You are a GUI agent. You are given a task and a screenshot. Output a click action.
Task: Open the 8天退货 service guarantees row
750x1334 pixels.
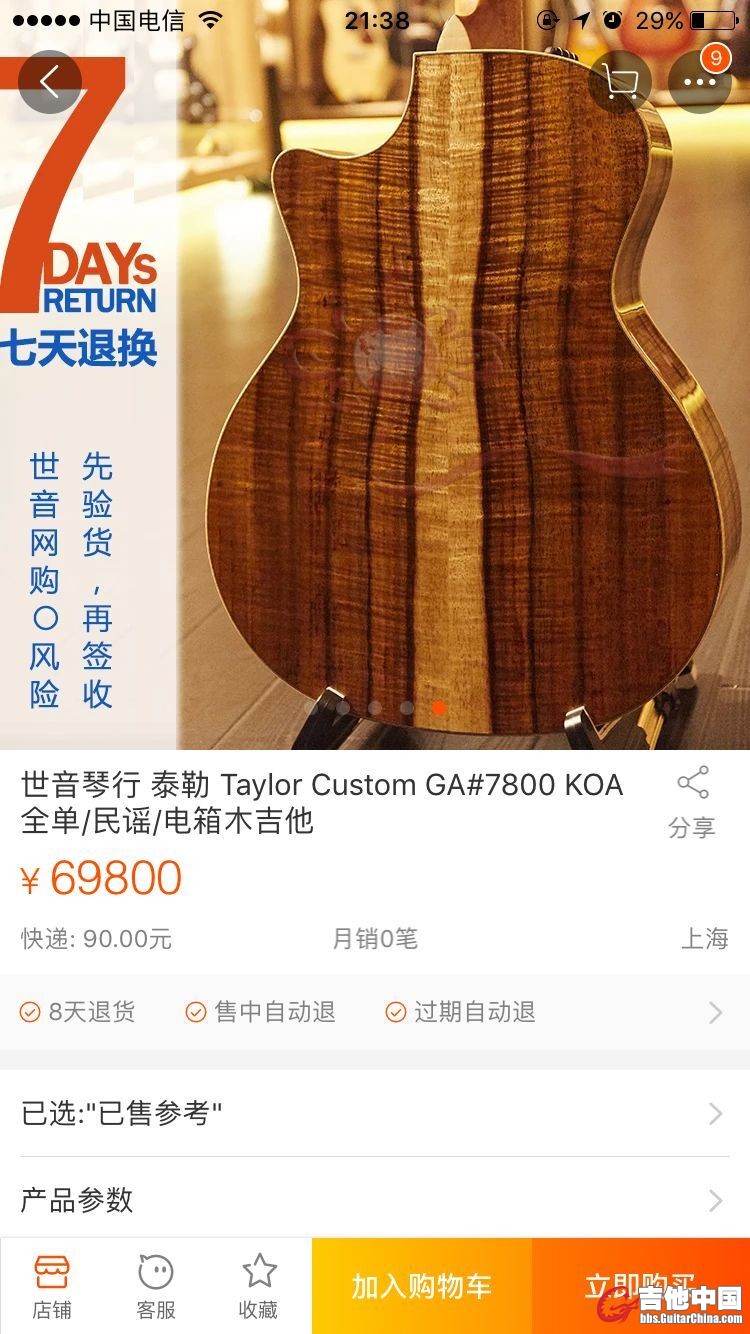[x=375, y=1012]
